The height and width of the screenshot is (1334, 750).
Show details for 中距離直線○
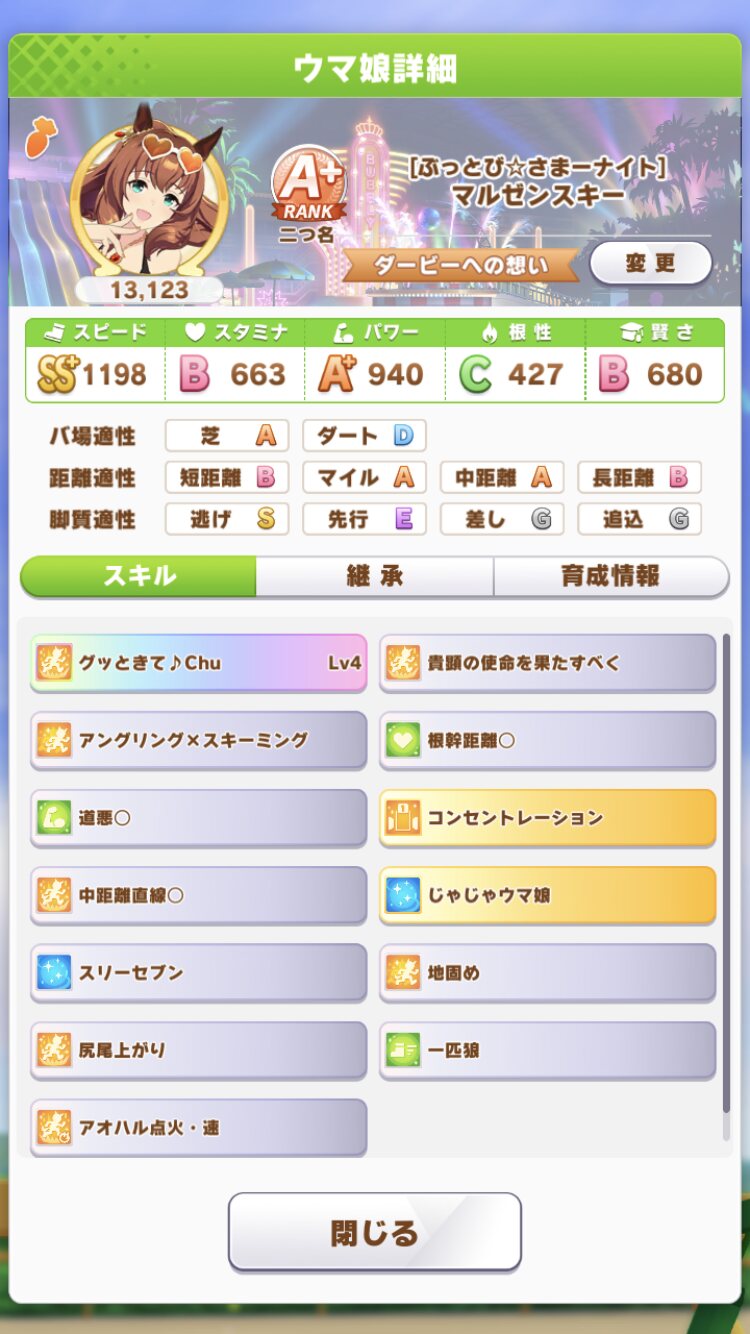click(x=198, y=895)
